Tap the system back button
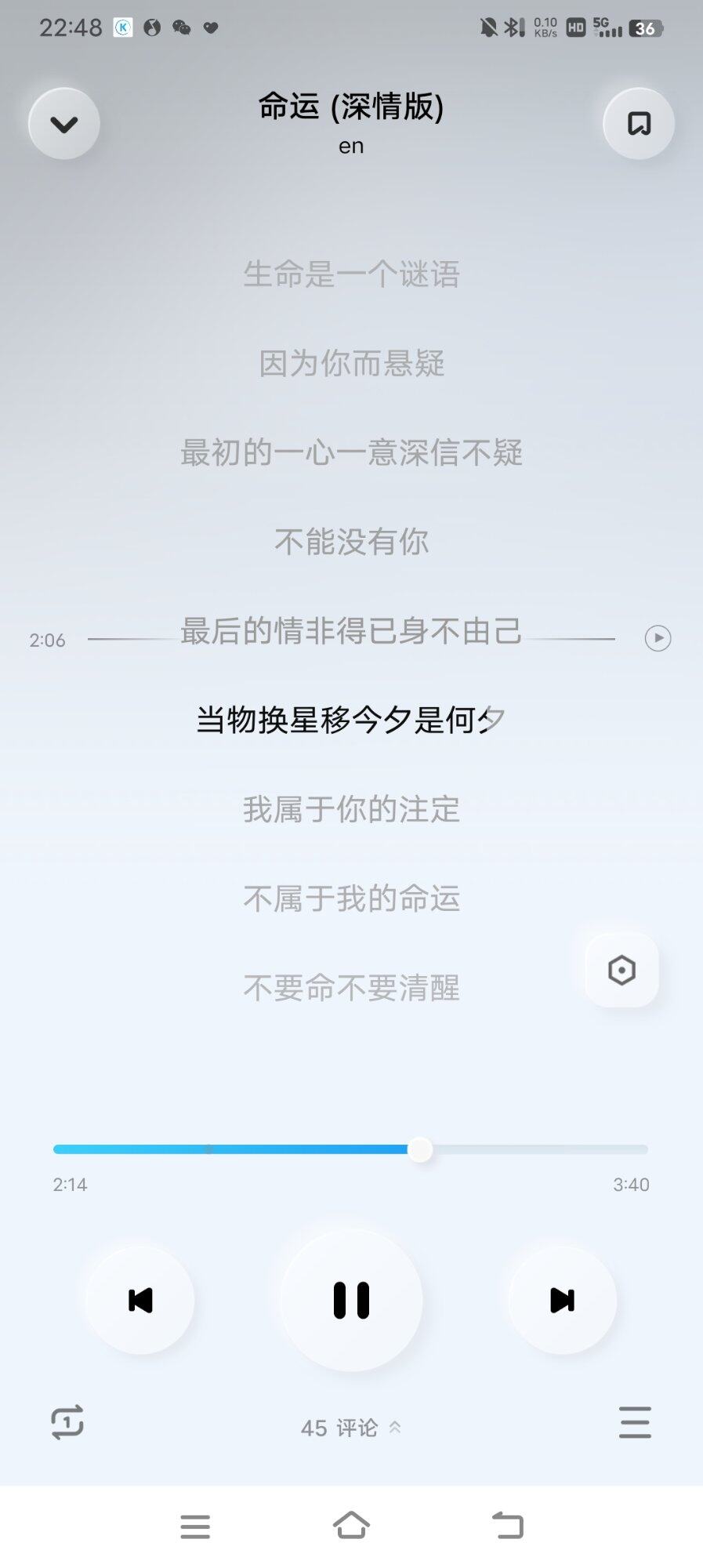 point(507,1526)
